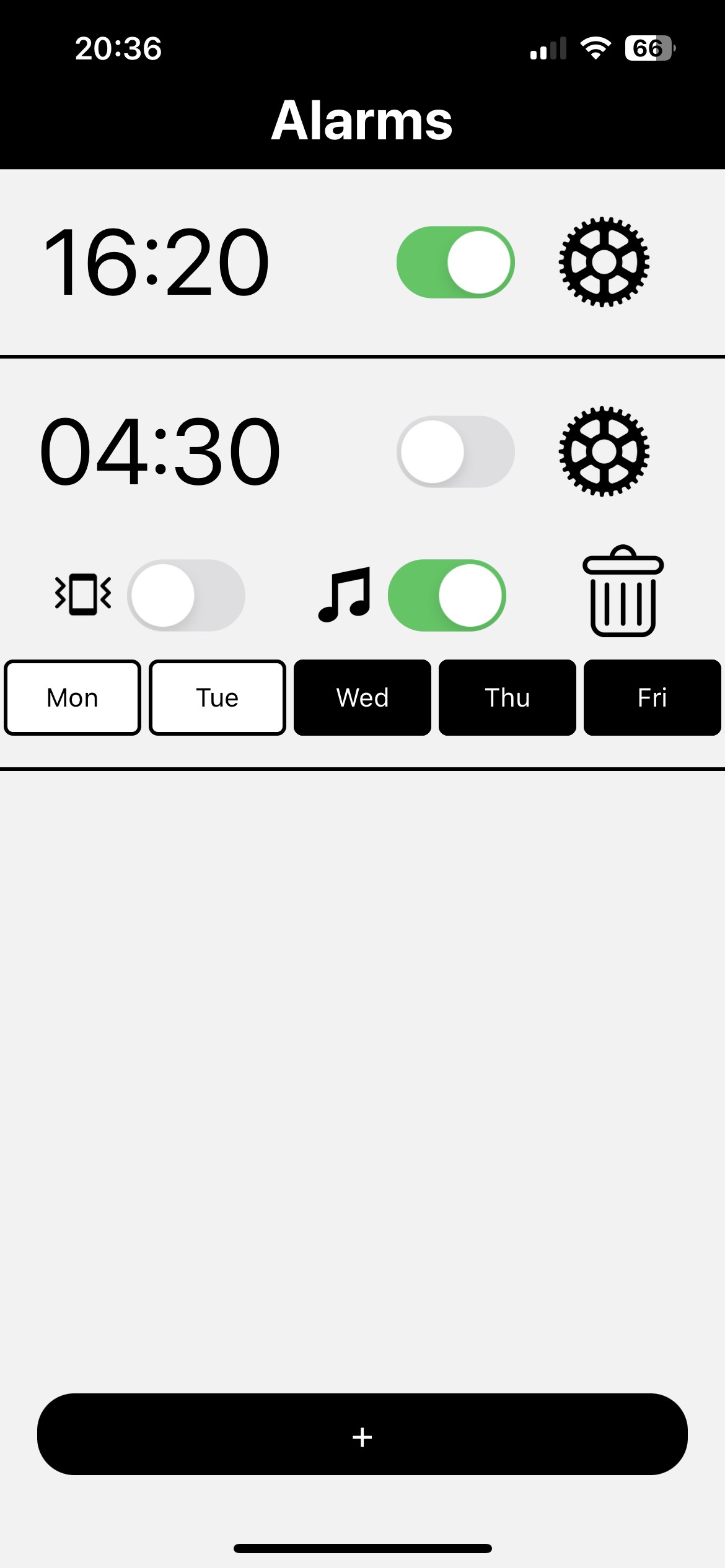
Task: Select Monday for the alarm
Action: tap(72, 697)
